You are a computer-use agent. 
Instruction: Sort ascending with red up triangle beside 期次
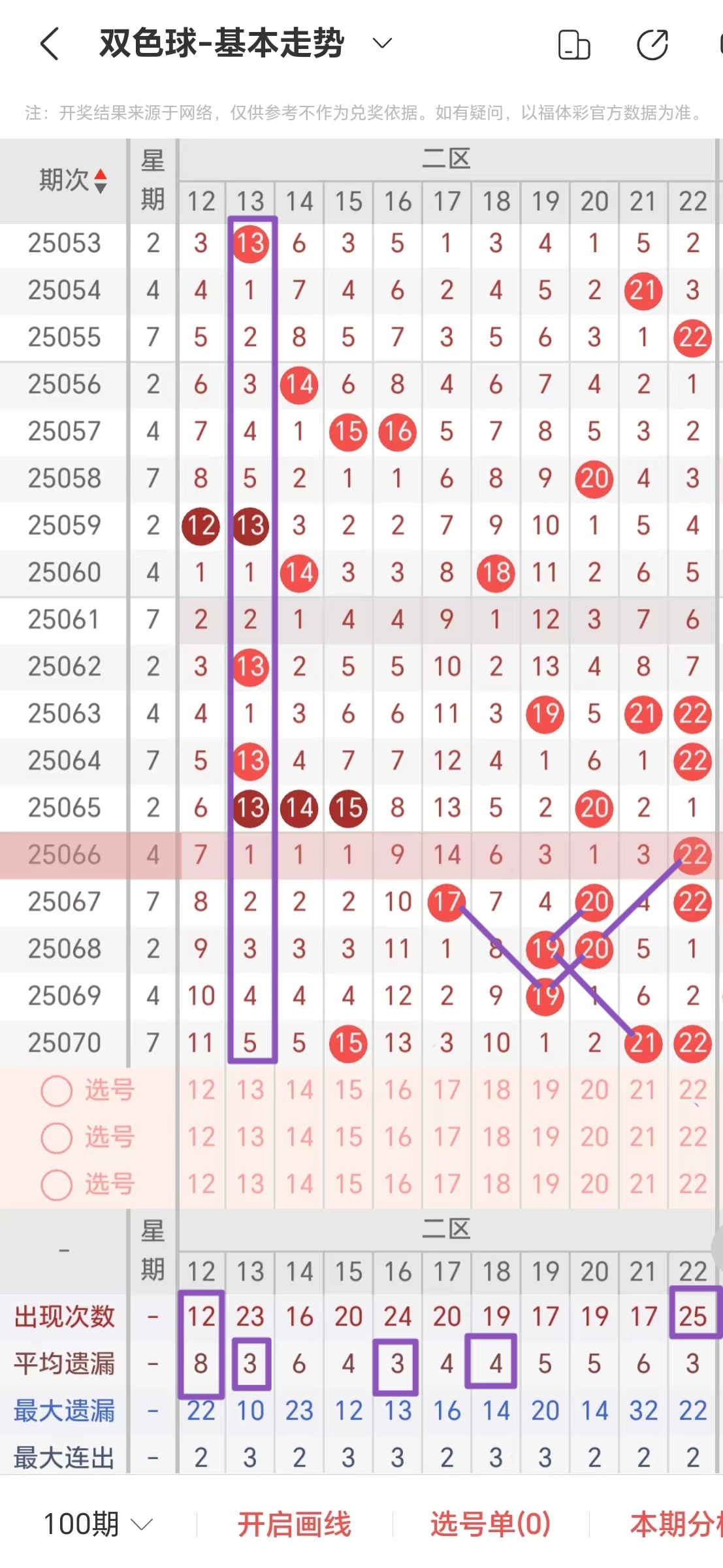(102, 175)
